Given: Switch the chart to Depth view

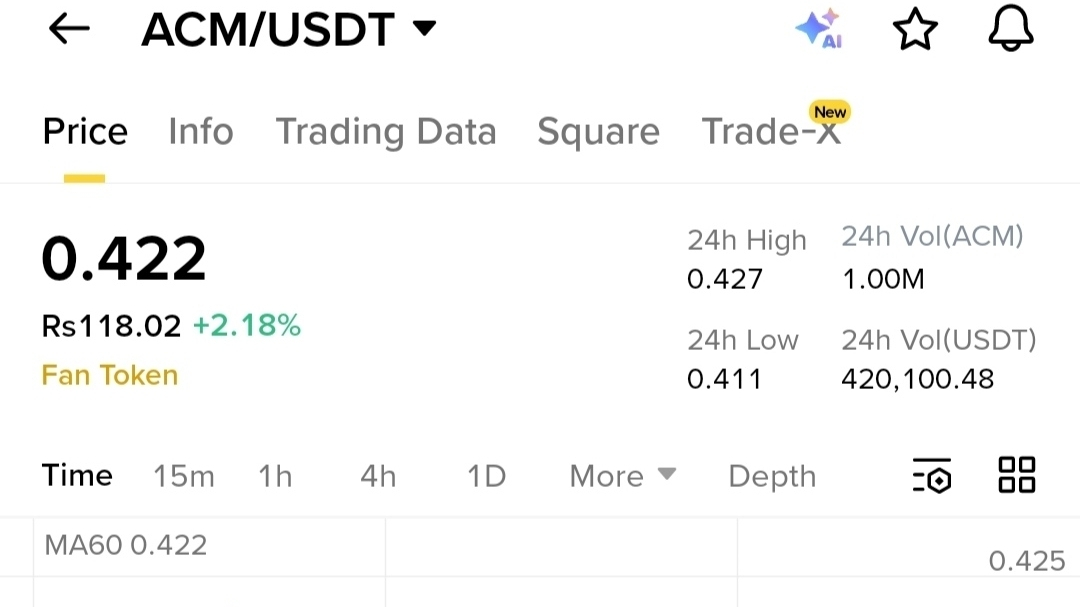Looking at the screenshot, I should pos(771,476).
